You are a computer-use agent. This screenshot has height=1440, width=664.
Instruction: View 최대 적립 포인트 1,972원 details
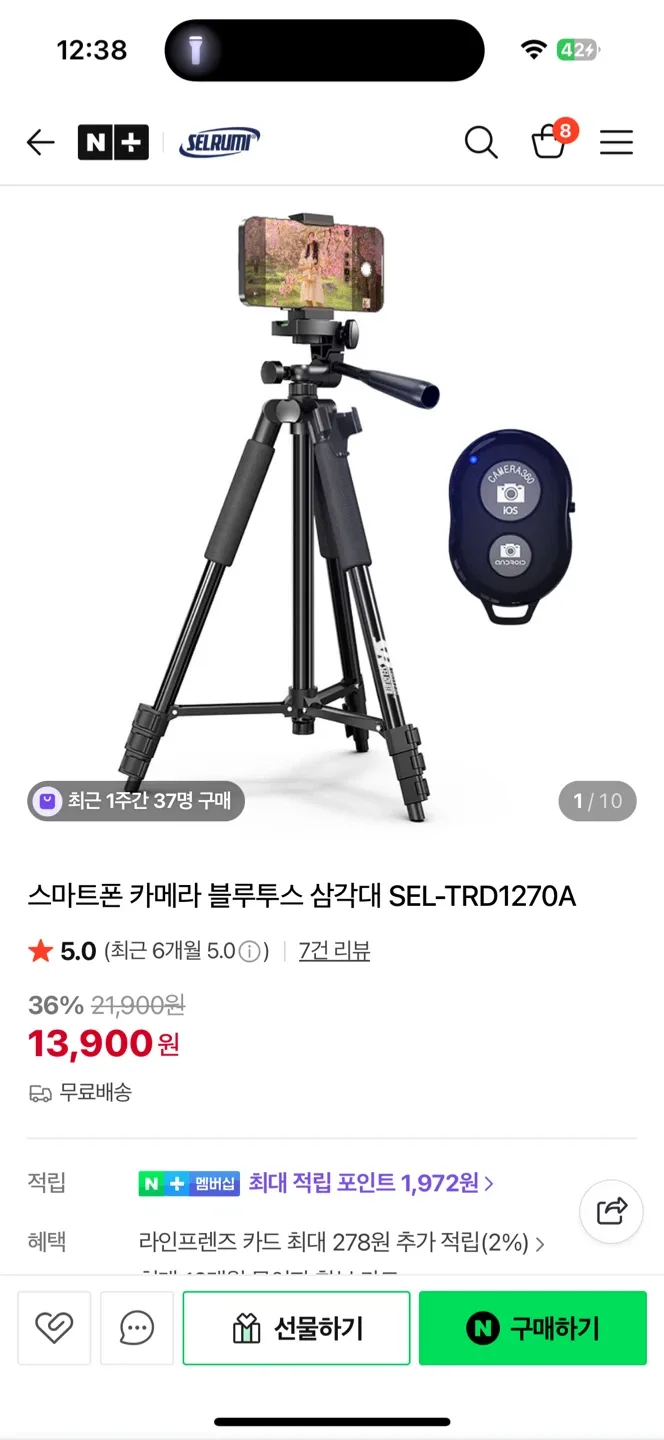[370, 1184]
